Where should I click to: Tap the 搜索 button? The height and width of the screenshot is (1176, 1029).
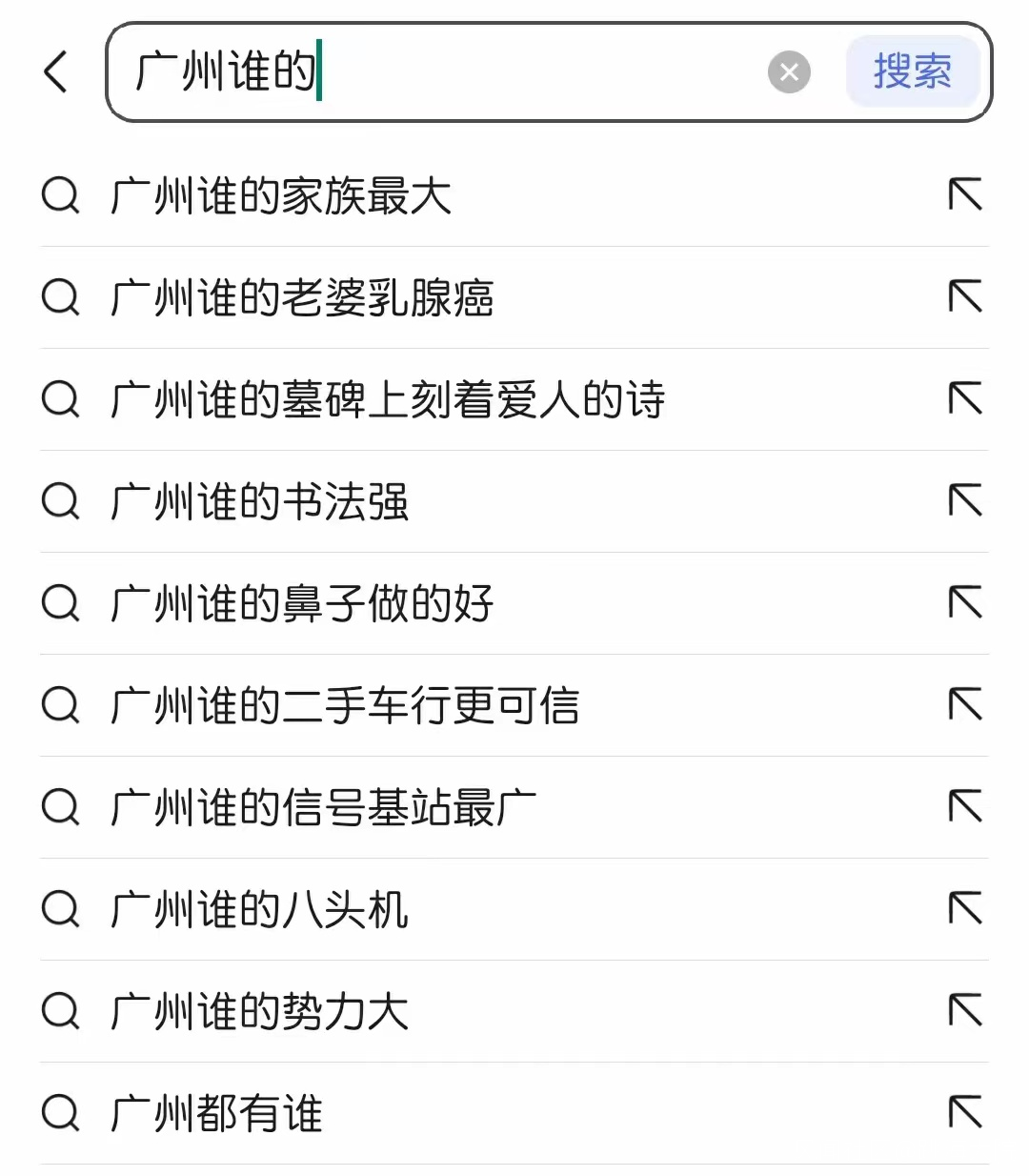pos(912,72)
